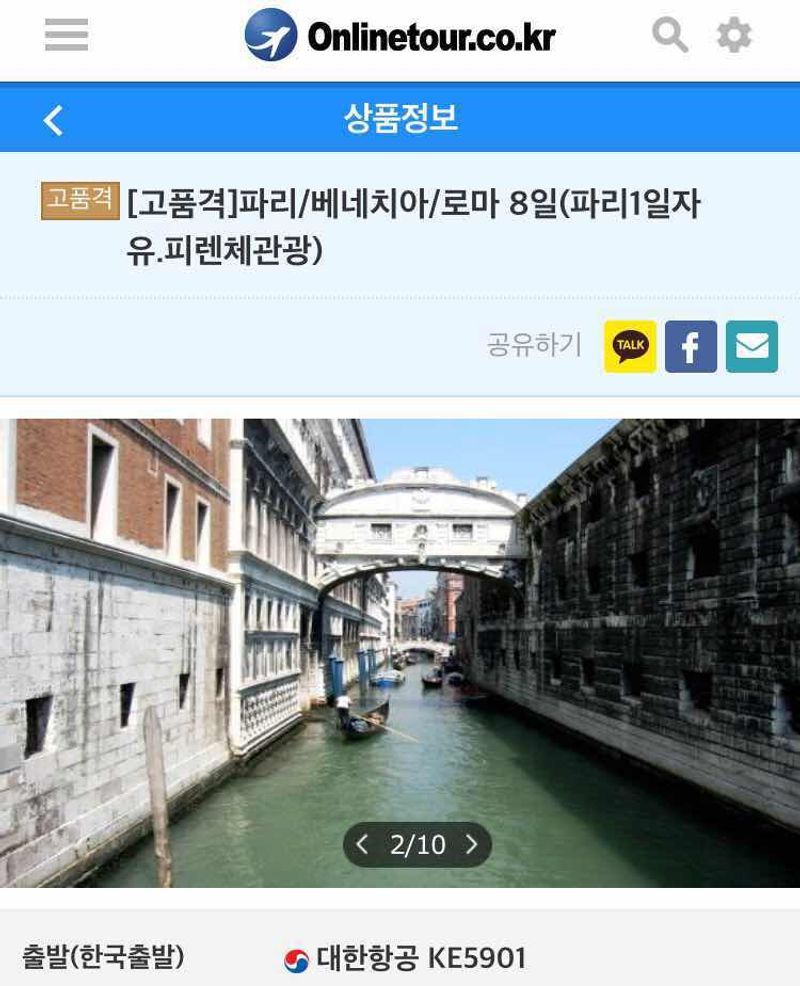This screenshot has height=986, width=800.
Task: Share this tour on Facebook
Action: tap(691, 346)
